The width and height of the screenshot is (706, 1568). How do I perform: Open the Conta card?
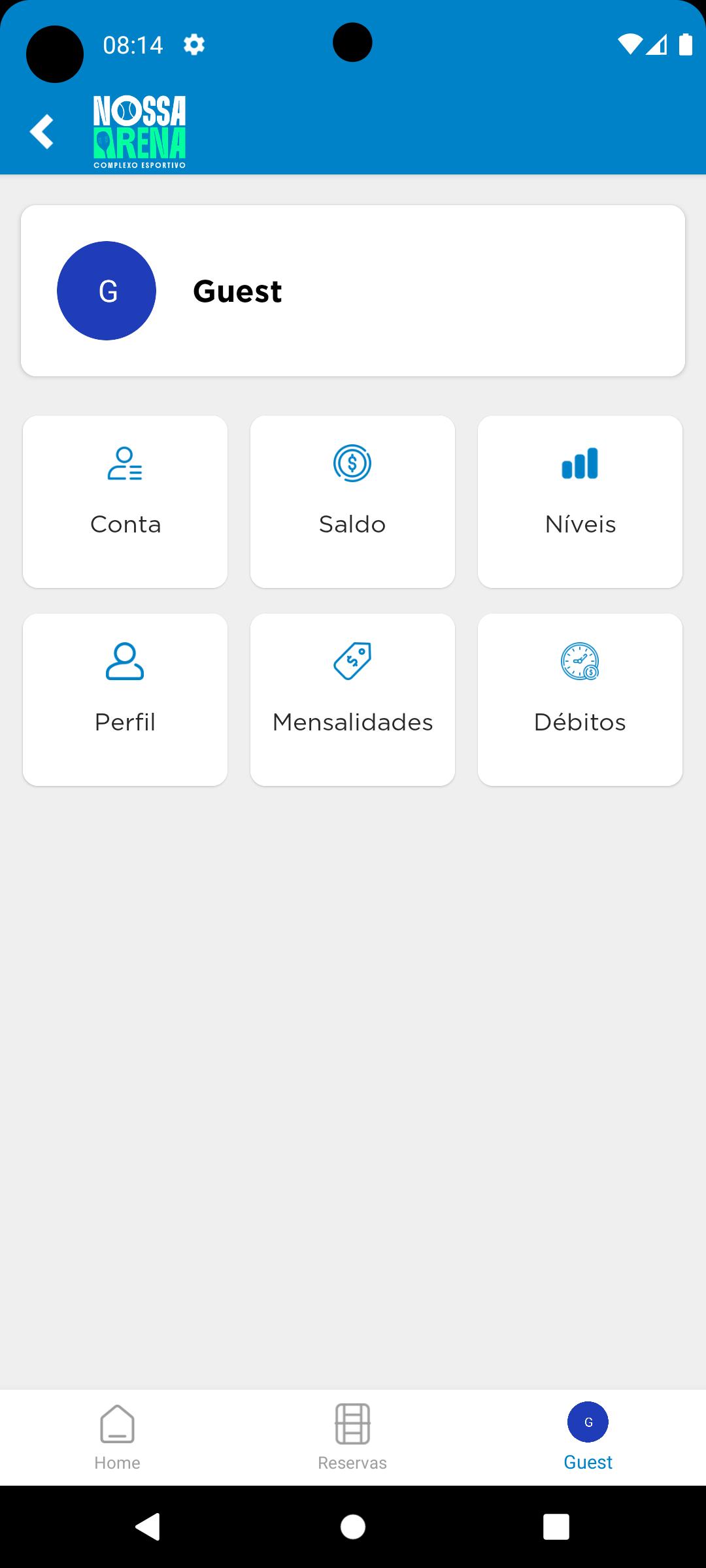(x=125, y=502)
